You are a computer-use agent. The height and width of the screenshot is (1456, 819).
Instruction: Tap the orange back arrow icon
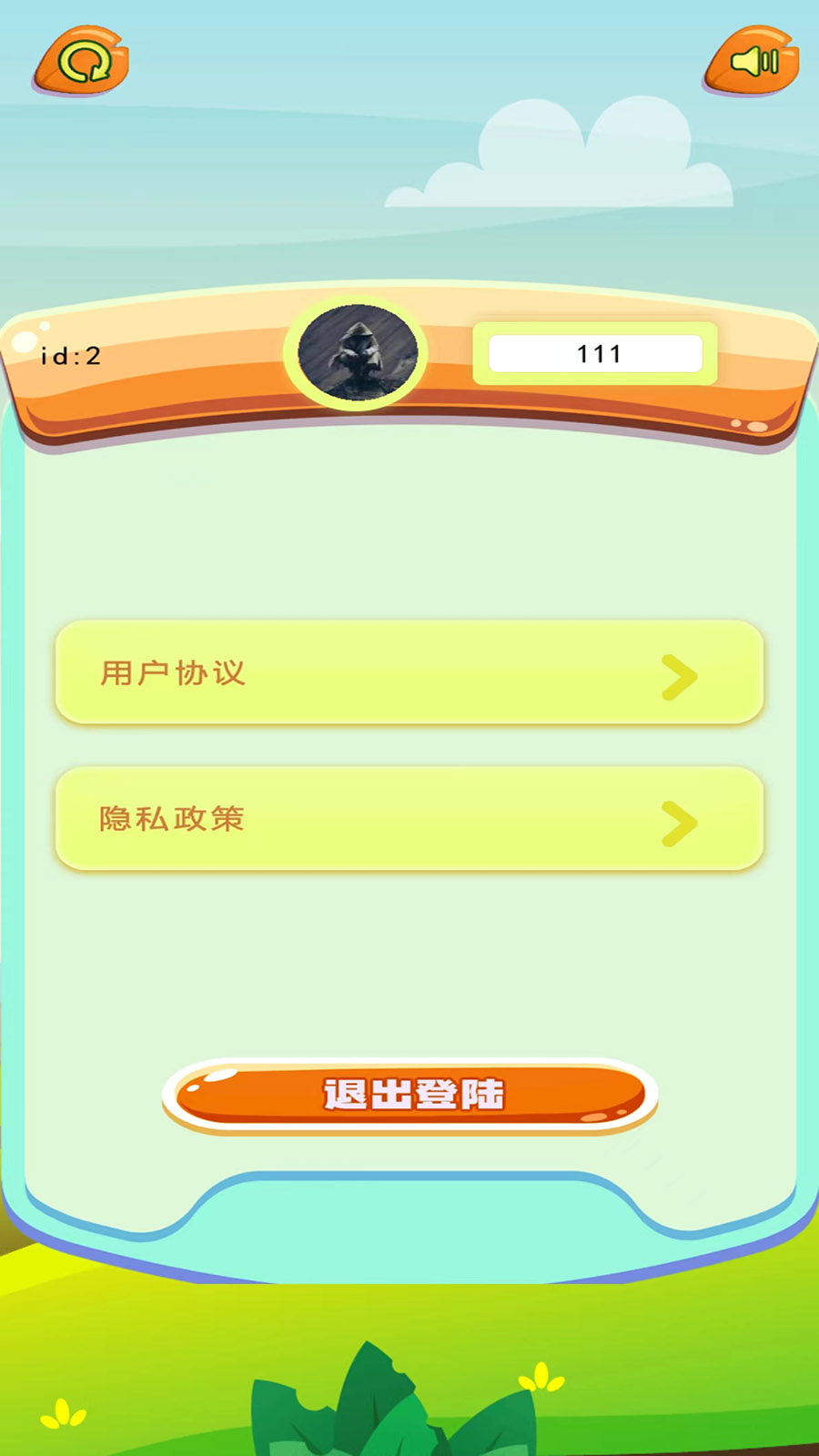pyautogui.click(x=81, y=60)
